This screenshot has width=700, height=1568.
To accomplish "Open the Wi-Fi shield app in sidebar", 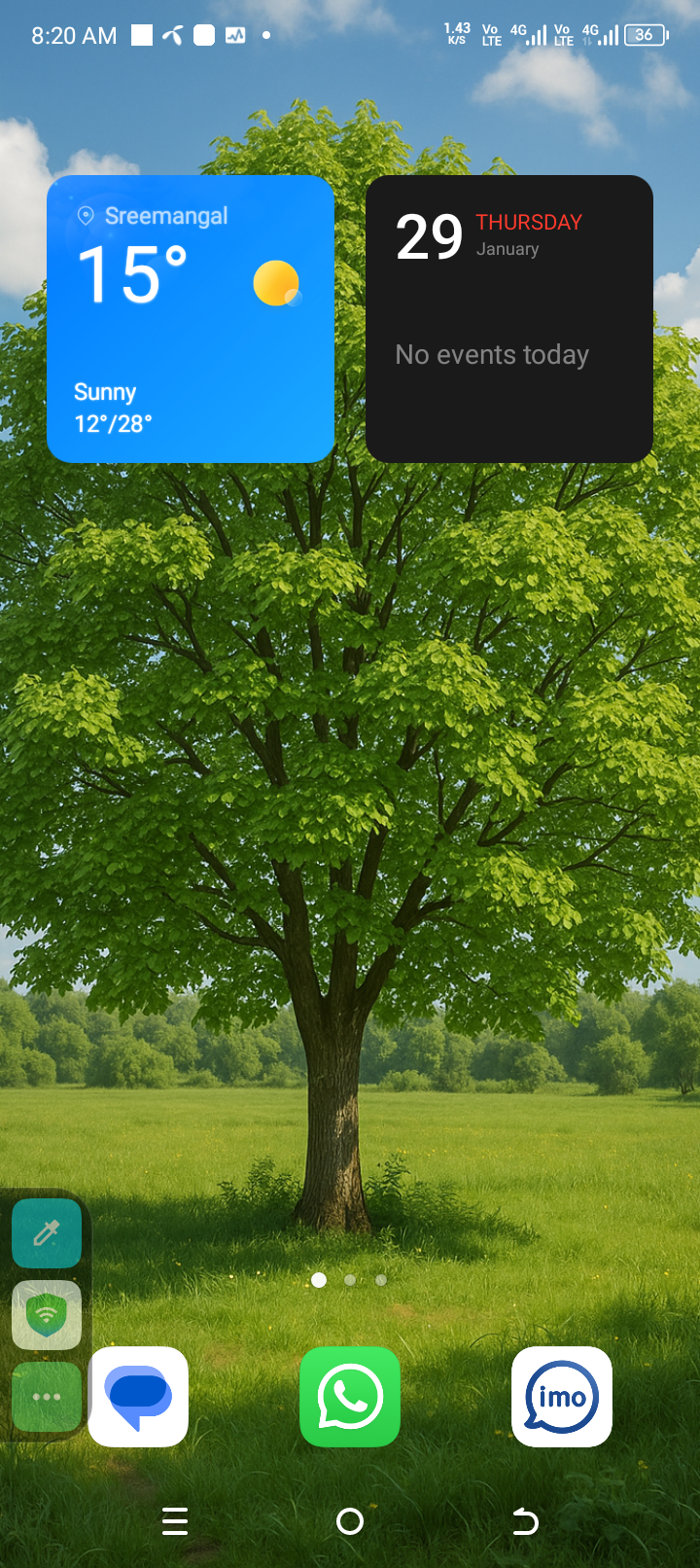I will 47,1315.
